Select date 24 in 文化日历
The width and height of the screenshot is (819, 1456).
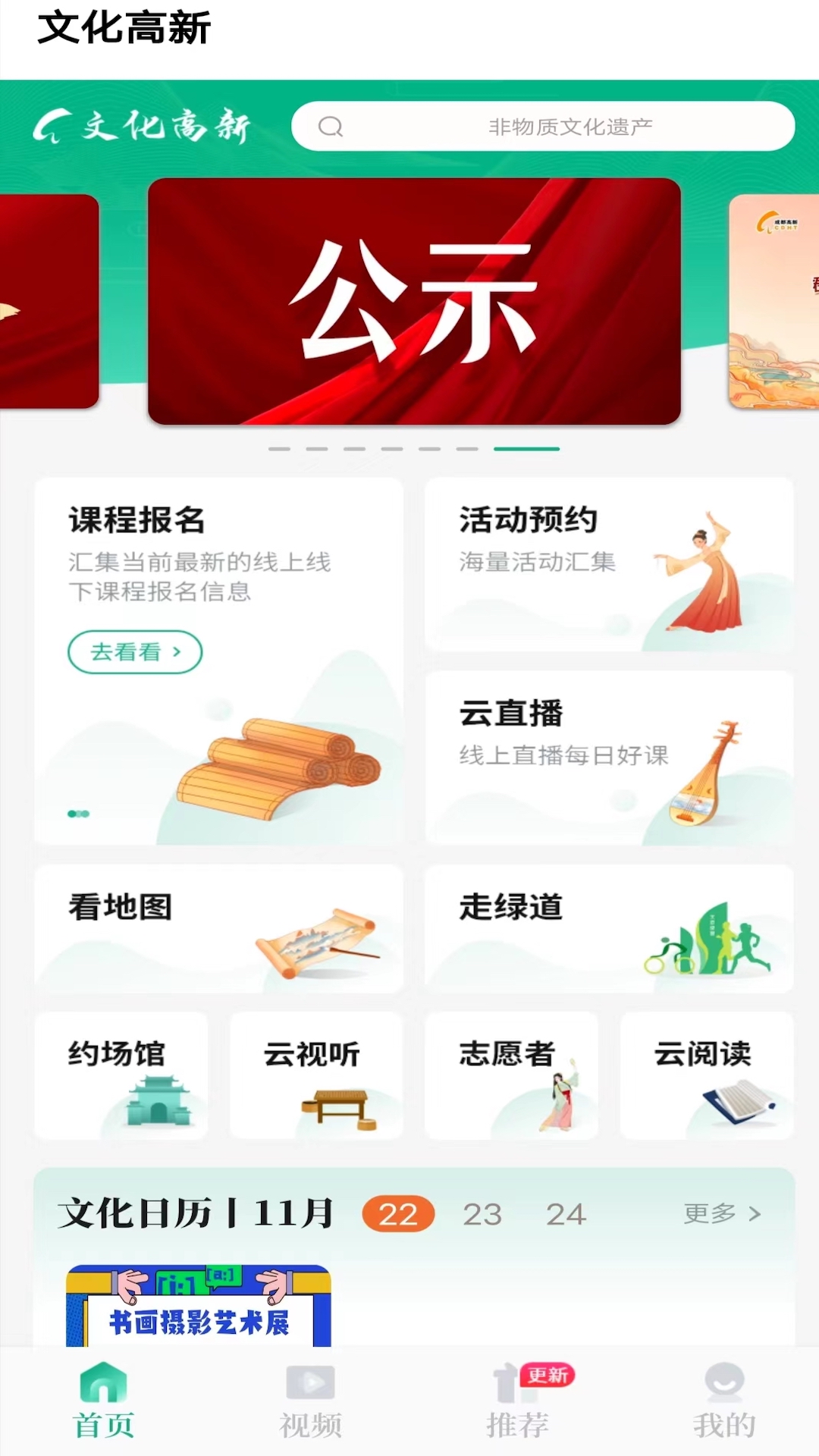tap(566, 1214)
